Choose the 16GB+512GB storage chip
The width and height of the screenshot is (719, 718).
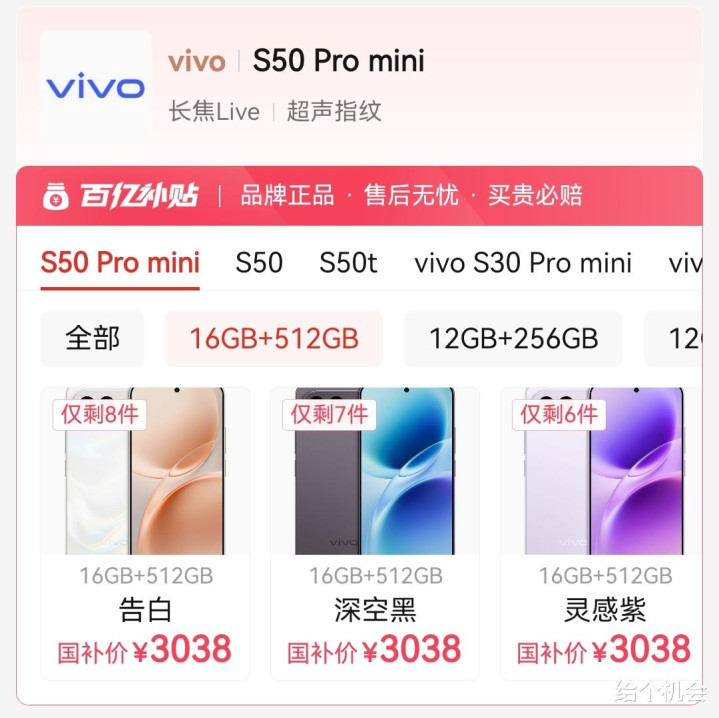point(273,339)
